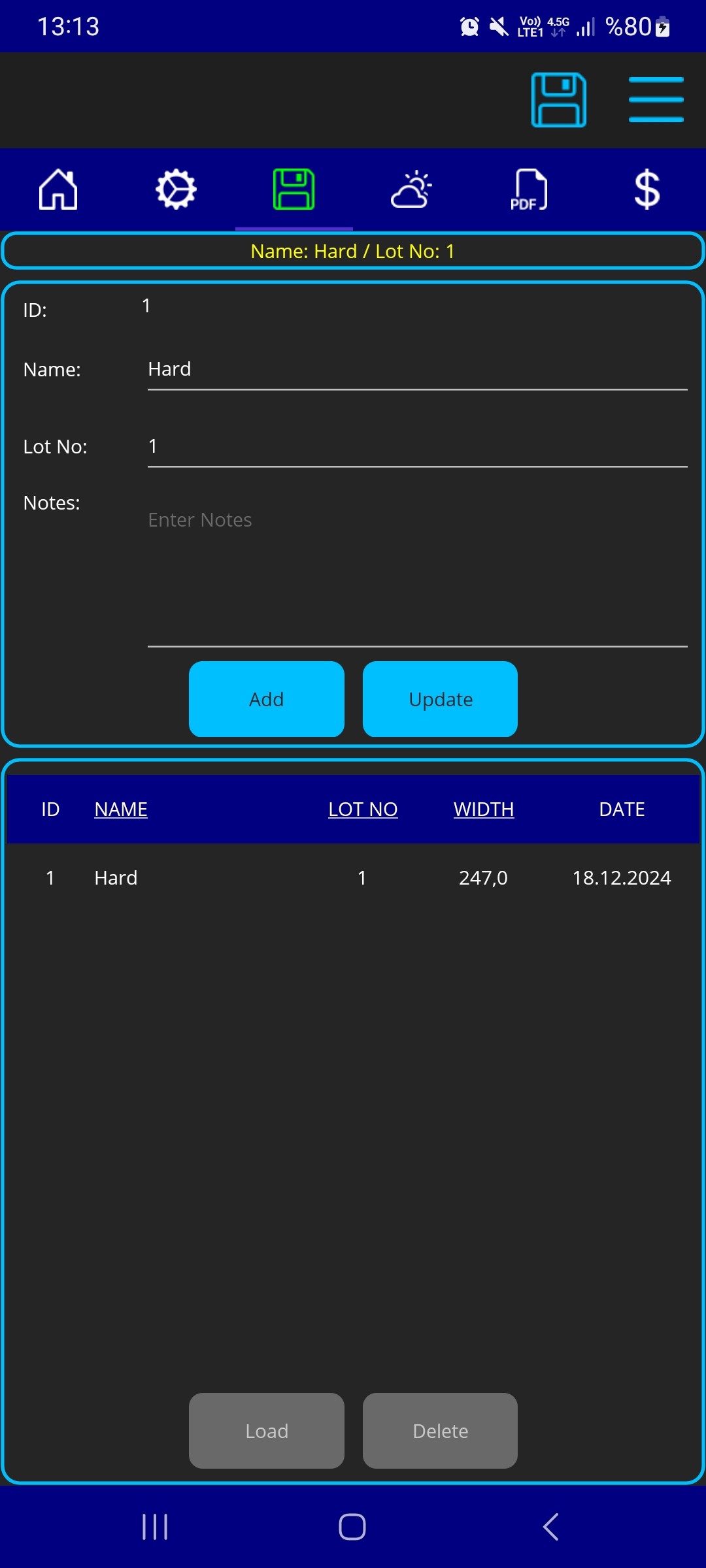Go back using the system back button
Screen dimensions: 706x1568
pos(551,1527)
